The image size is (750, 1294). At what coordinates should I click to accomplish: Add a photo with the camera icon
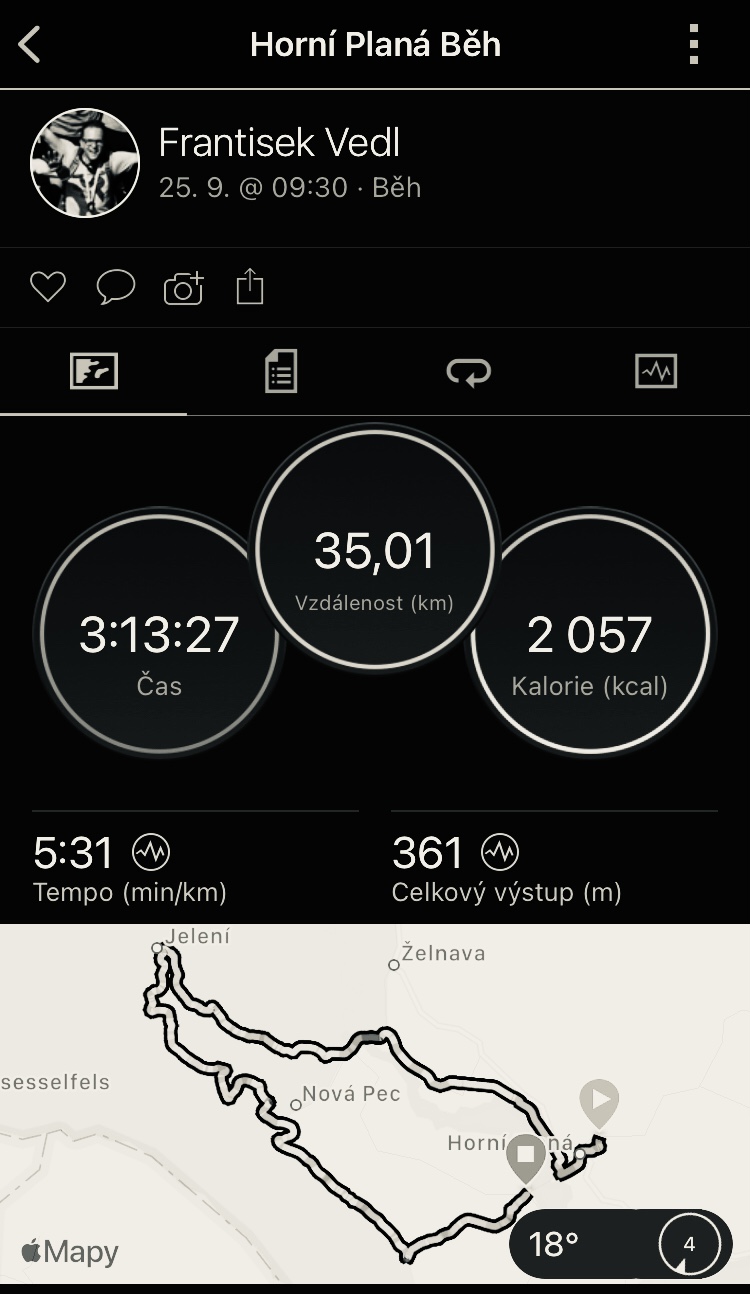184,288
